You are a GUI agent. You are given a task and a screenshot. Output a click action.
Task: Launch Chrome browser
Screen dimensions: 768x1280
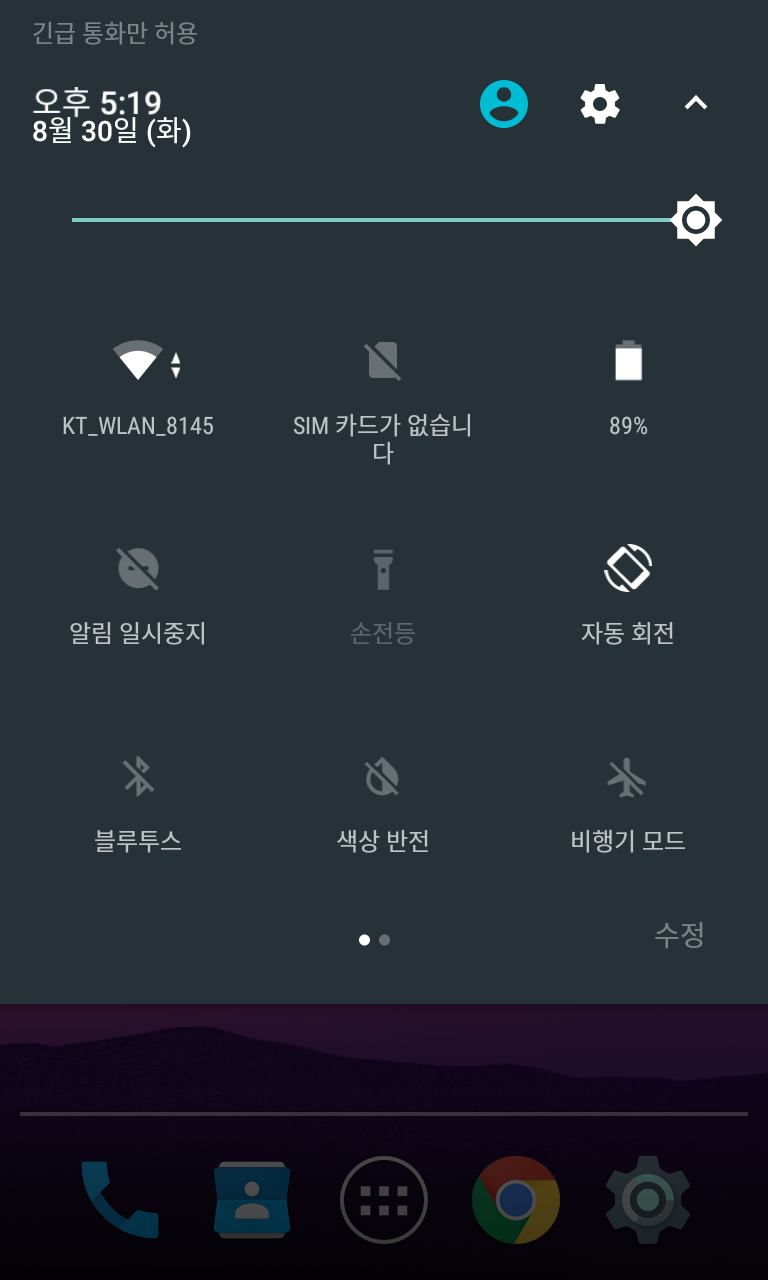click(x=516, y=1200)
